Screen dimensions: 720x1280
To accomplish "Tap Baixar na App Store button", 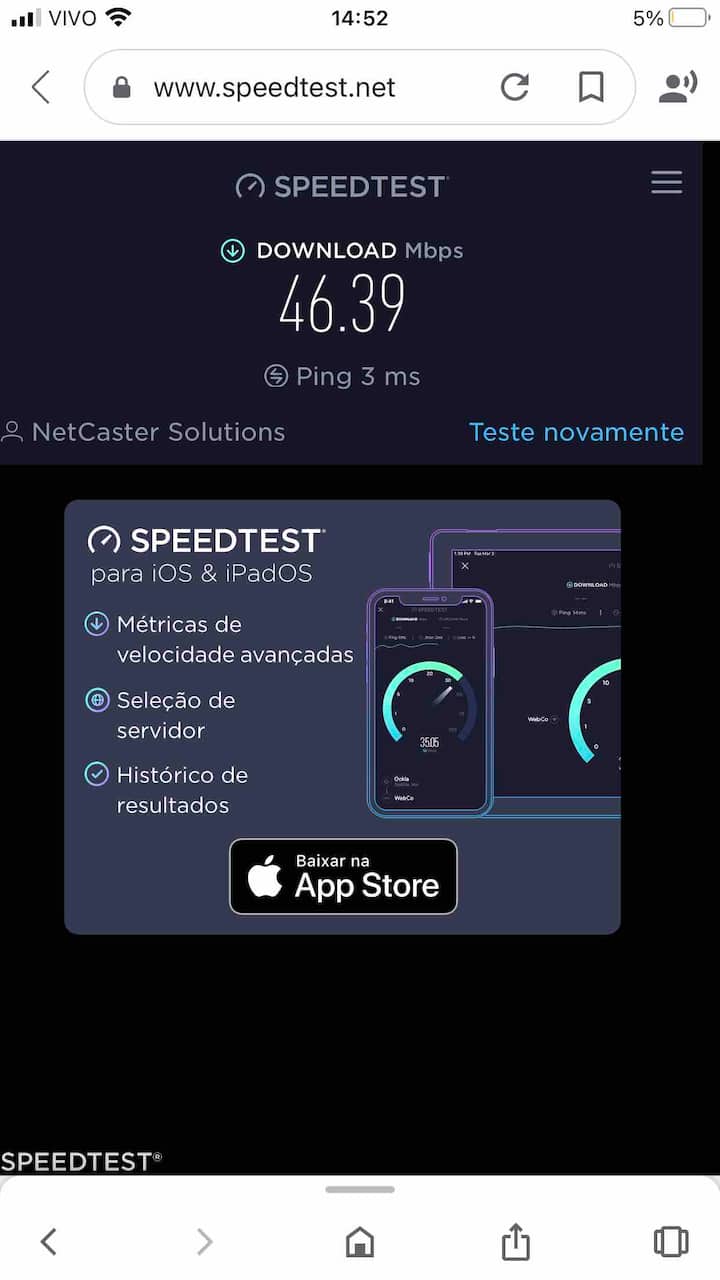I will tap(343, 876).
